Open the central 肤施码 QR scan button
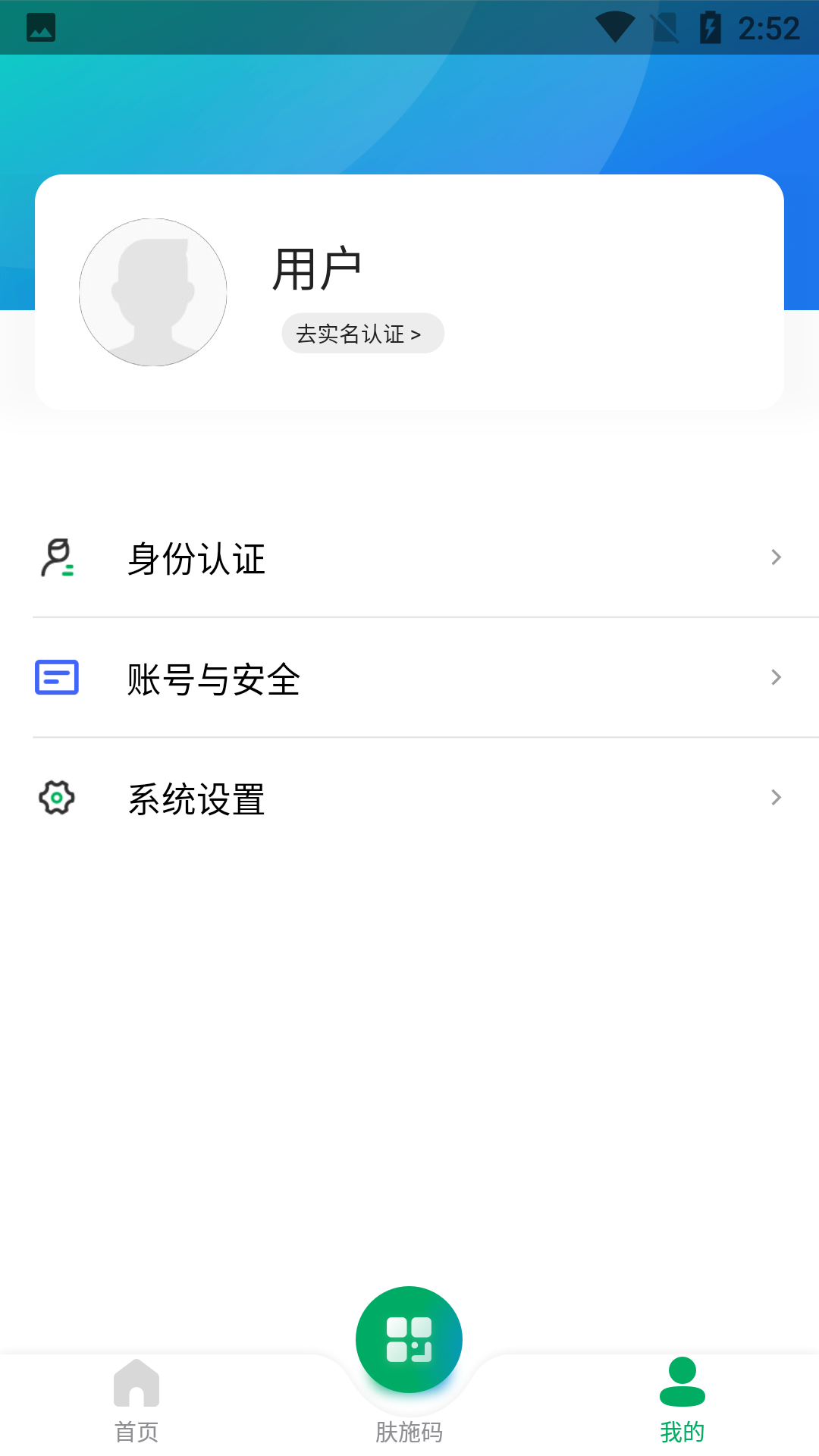Image resolution: width=819 pixels, height=1456 pixels. pyautogui.click(x=409, y=1339)
